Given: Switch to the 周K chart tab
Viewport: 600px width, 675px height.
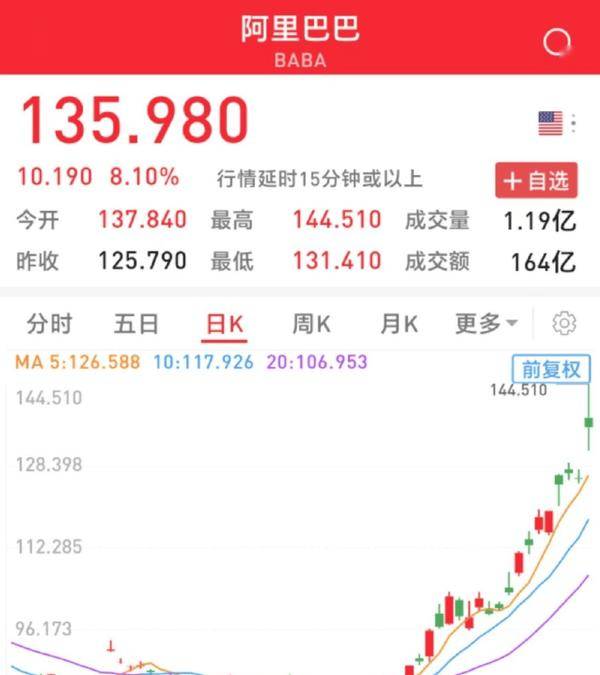Looking at the screenshot, I should [311, 323].
